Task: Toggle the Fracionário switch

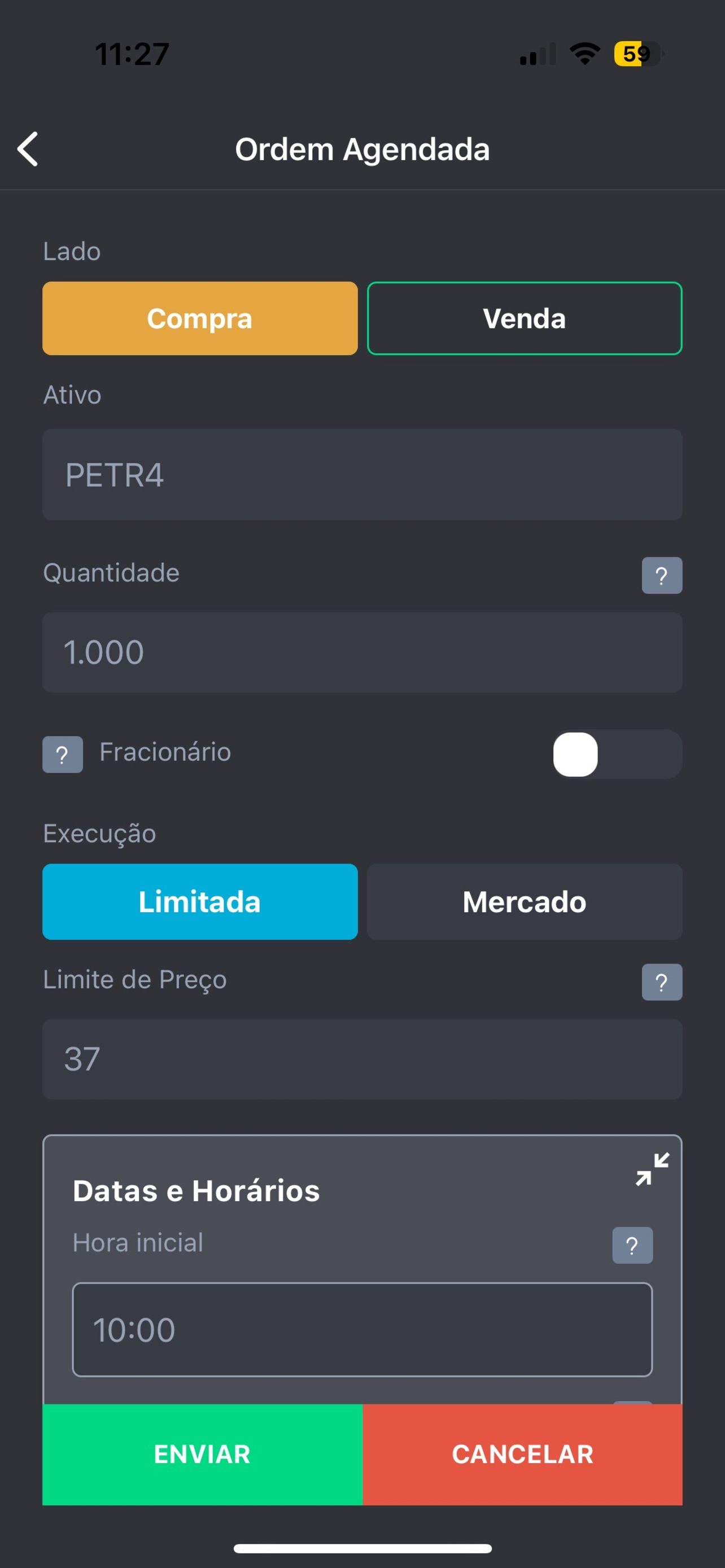Action: pyautogui.click(x=617, y=755)
